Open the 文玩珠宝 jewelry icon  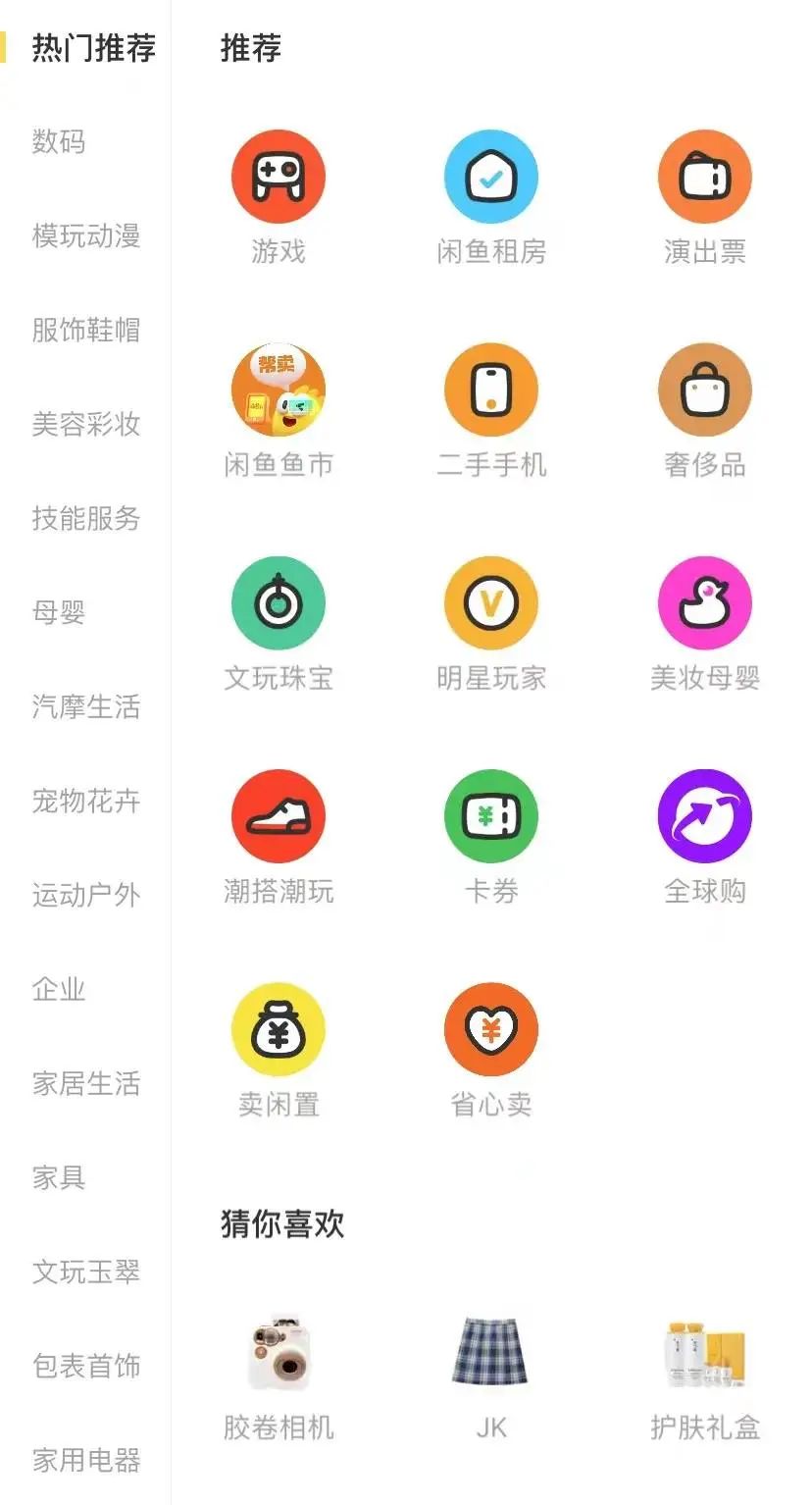(279, 602)
